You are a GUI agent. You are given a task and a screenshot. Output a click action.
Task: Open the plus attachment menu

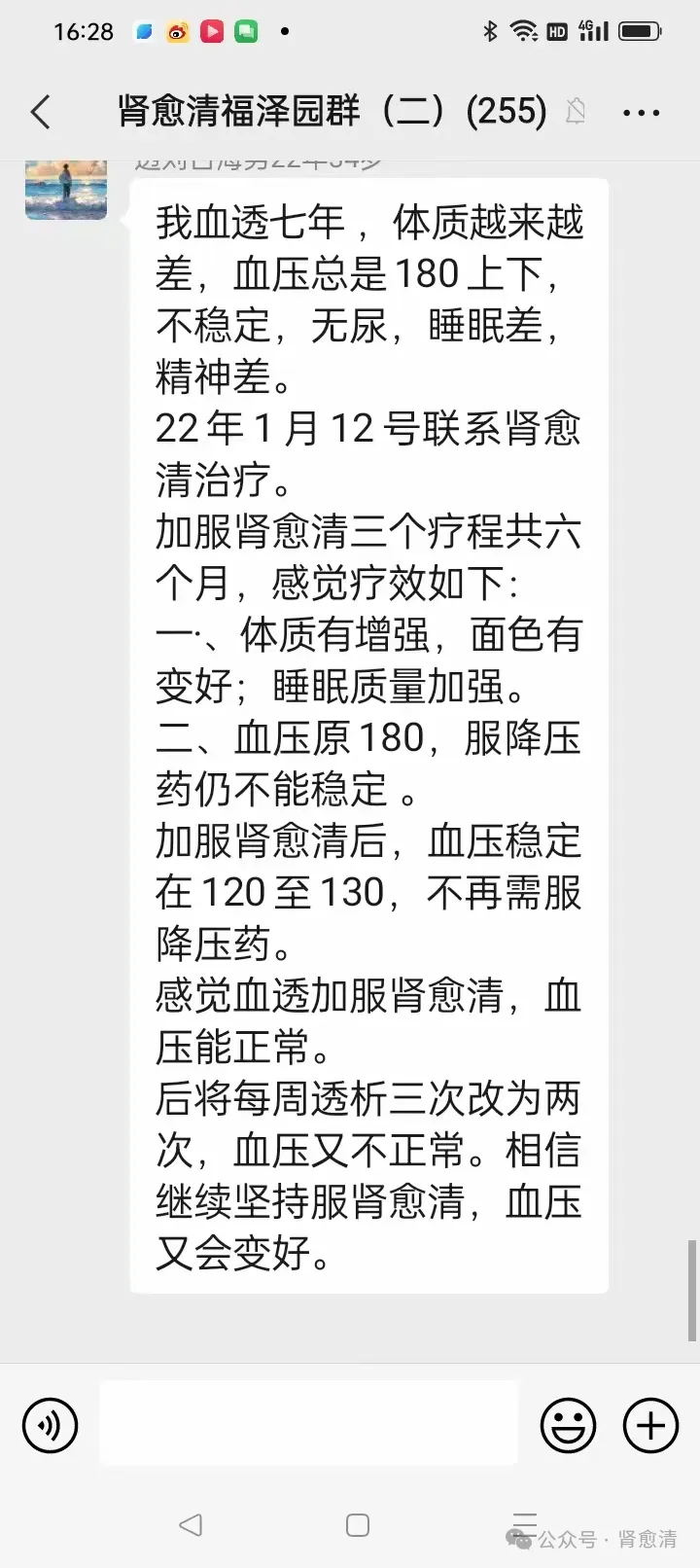[x=650, y=1426]
